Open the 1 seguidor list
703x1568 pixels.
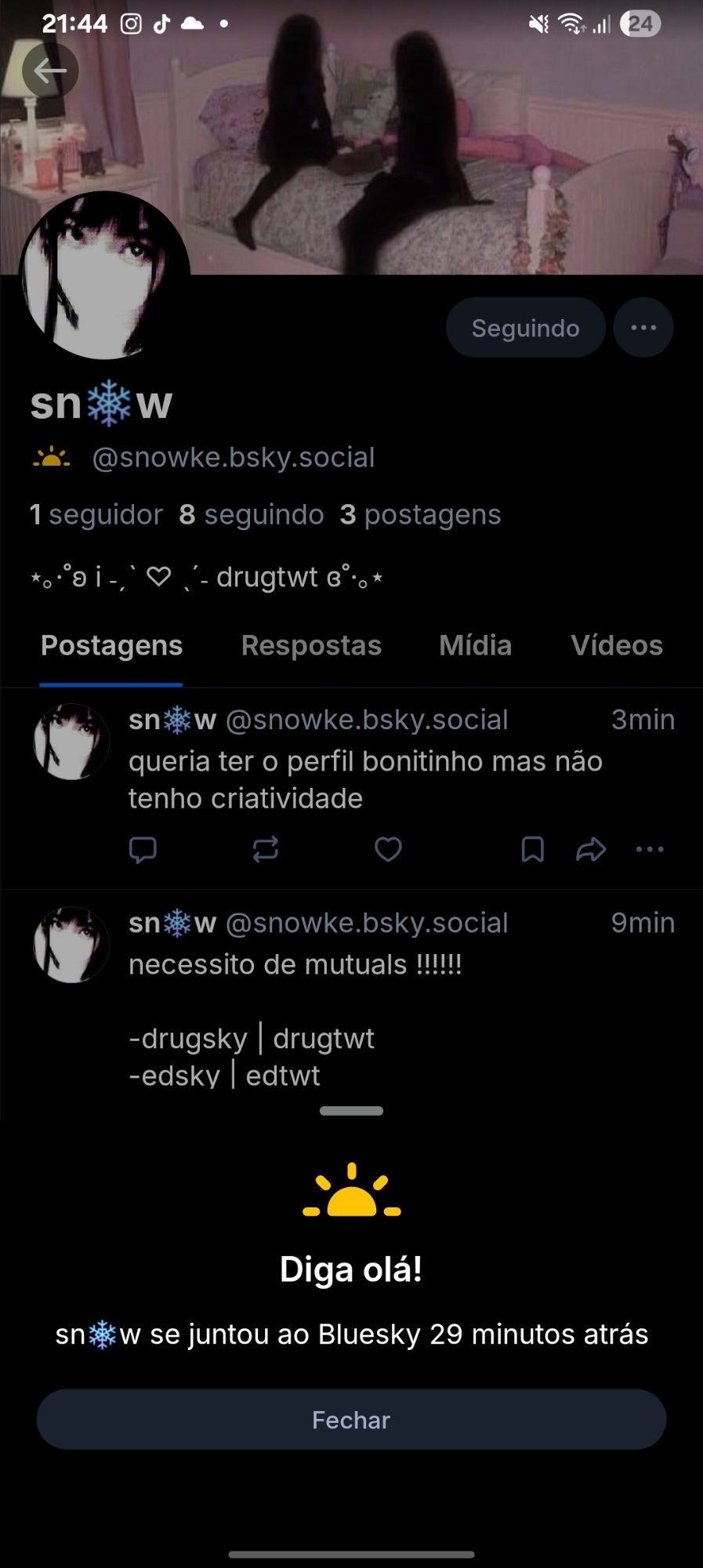[x=96, y=515]
